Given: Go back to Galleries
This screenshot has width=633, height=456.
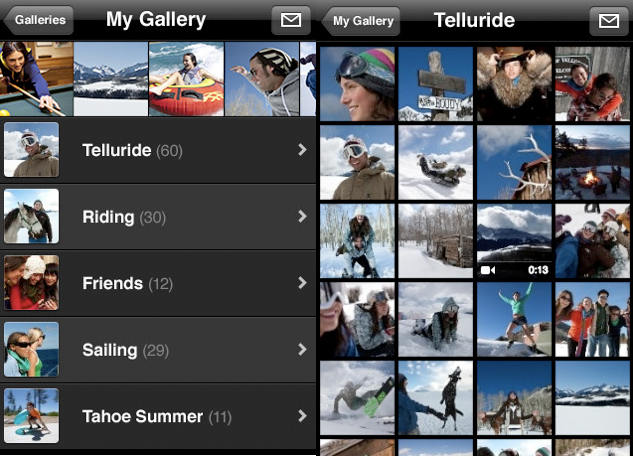Looking at the screenshot, I should [39, 20].
